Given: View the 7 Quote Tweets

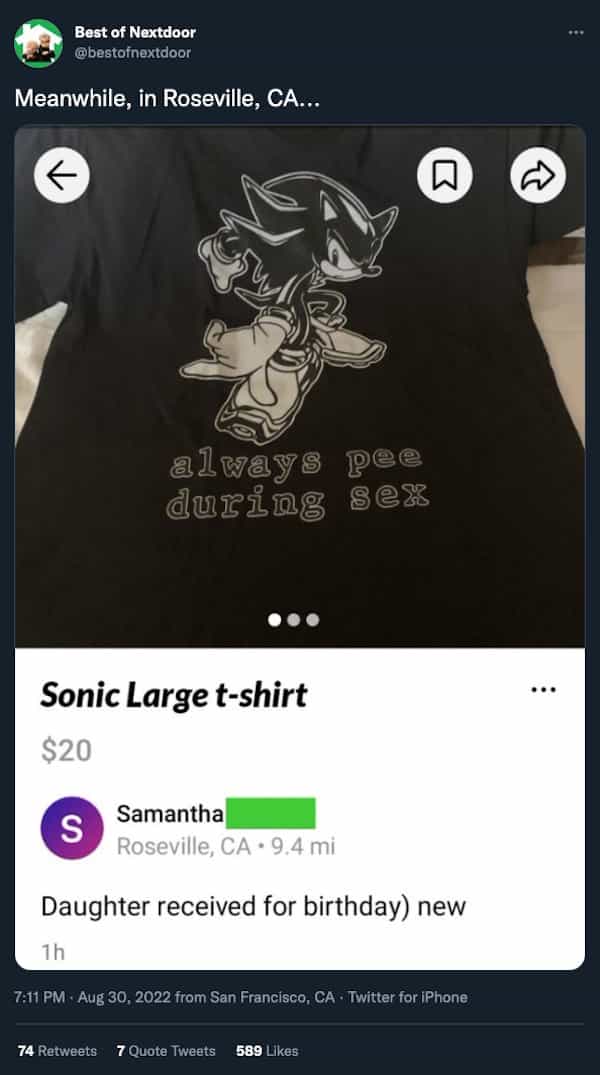Looking at the screenshot, I should pos(166,1050).
